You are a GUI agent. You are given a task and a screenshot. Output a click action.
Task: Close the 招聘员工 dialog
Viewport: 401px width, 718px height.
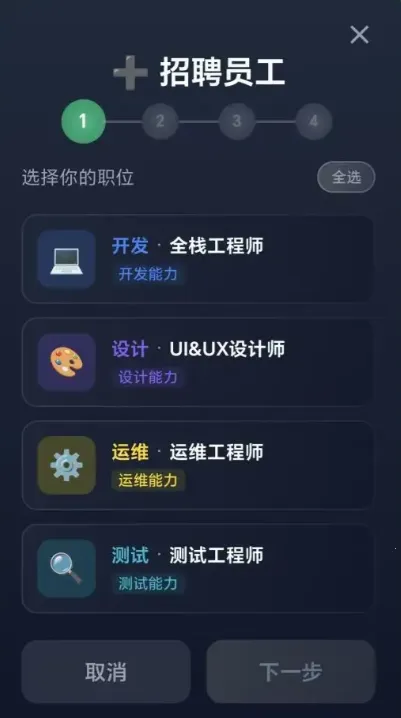coord(359,34)
